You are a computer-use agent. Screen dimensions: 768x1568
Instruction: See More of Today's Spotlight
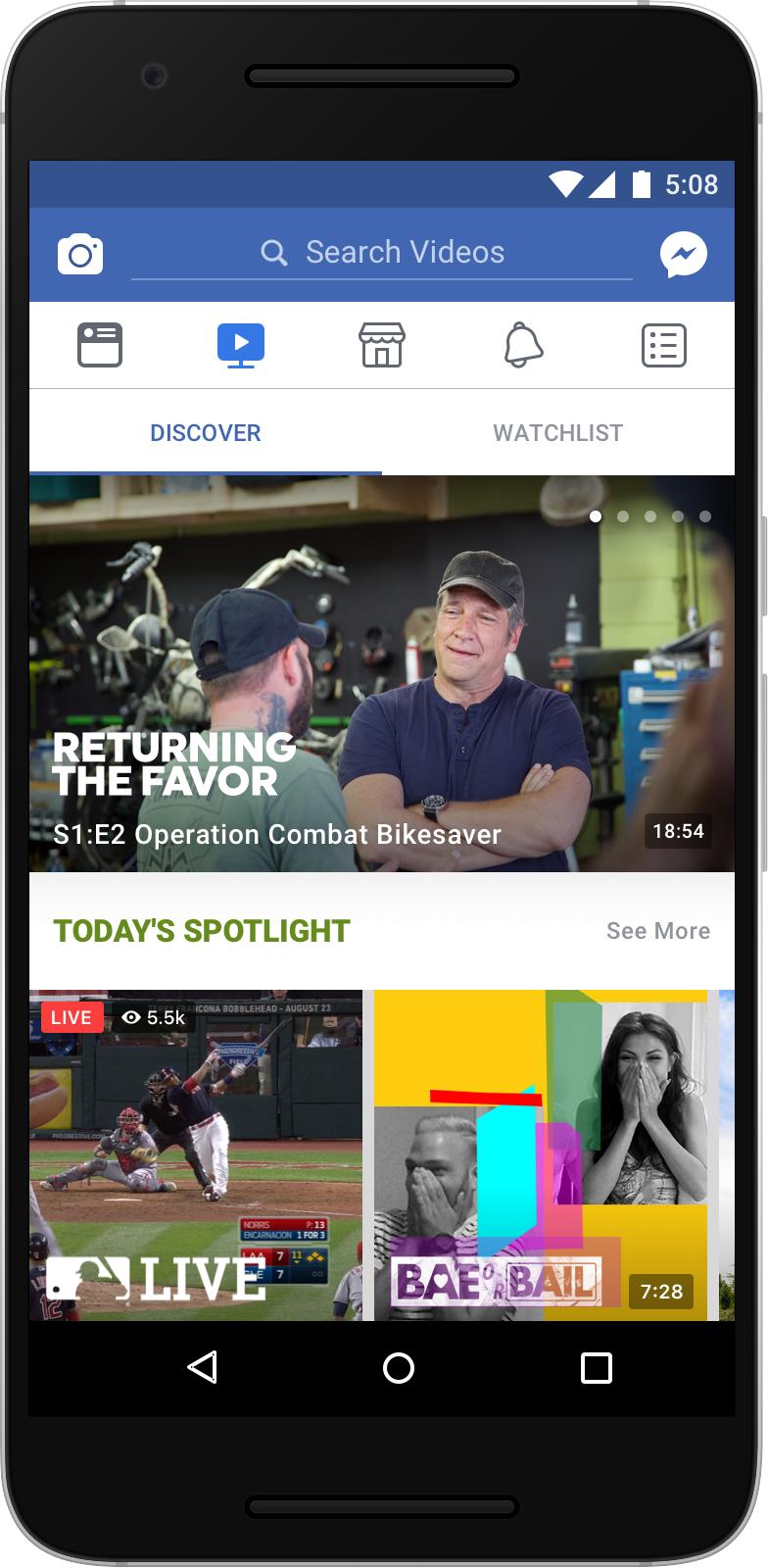tap(658, 931)
